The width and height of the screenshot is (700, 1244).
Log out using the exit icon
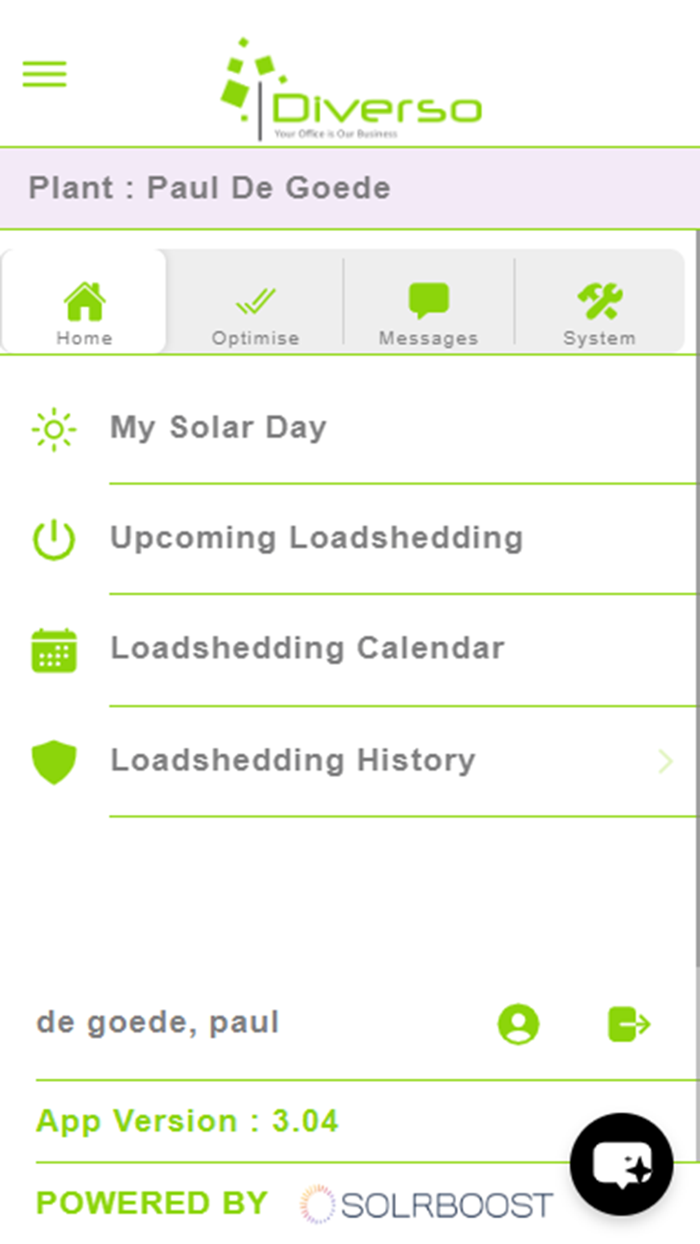629,1024
